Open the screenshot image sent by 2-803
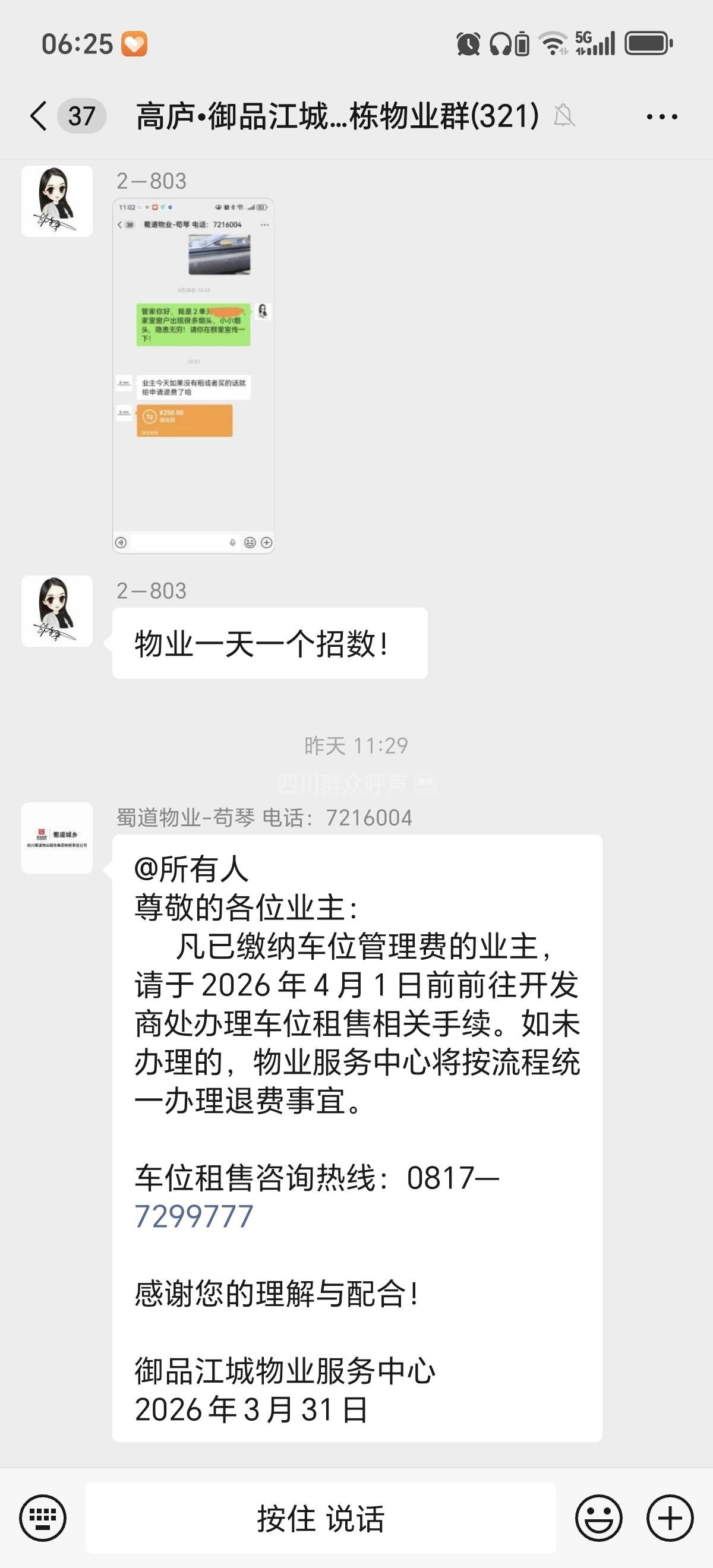Screen dimensions: 713x1568 (193, 375)
